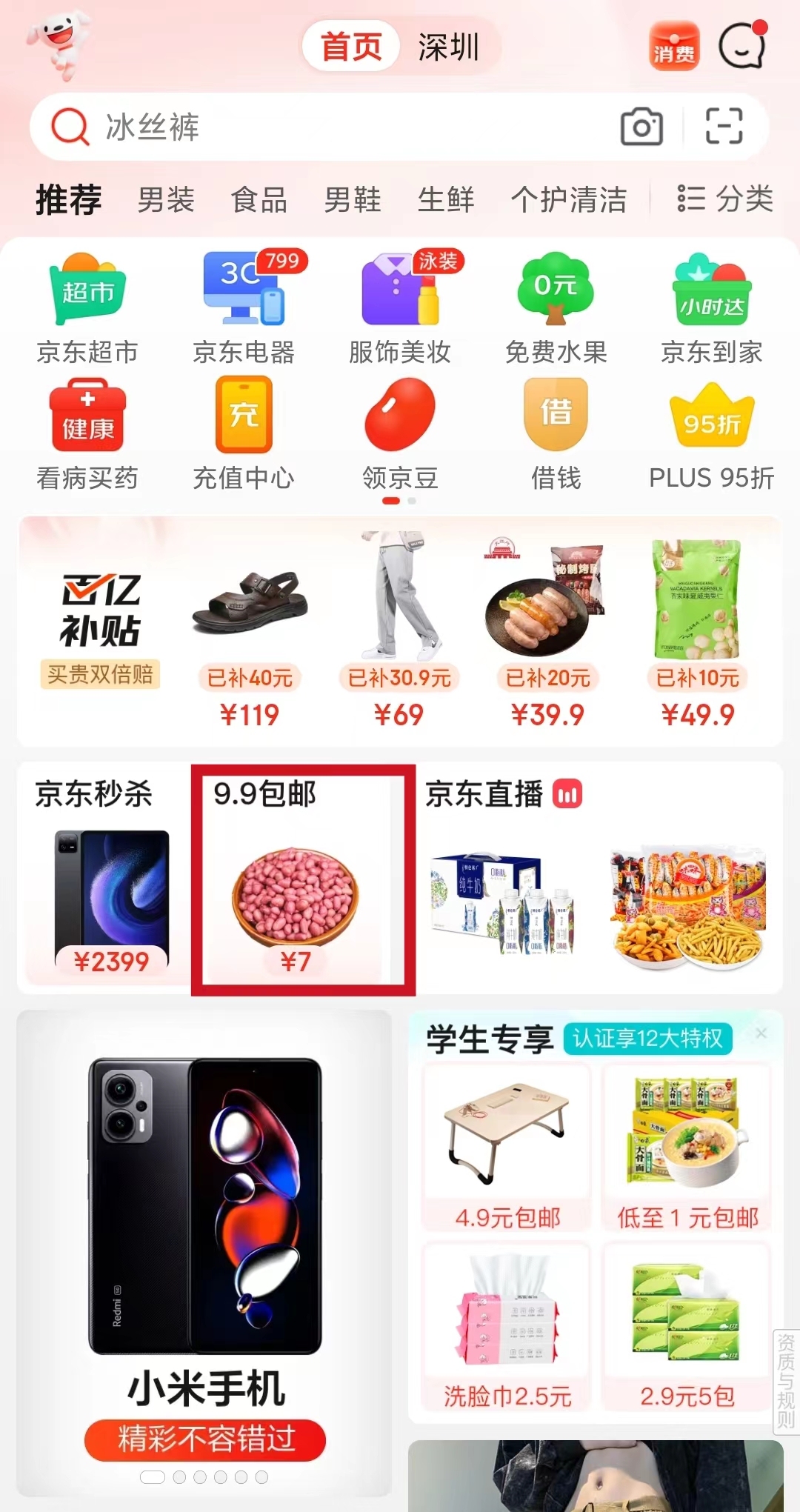Image resolution: width=800 pixels, height=1512 pixels.
Task: Open the 分类 all categories menu
Action: pos(724,199)
